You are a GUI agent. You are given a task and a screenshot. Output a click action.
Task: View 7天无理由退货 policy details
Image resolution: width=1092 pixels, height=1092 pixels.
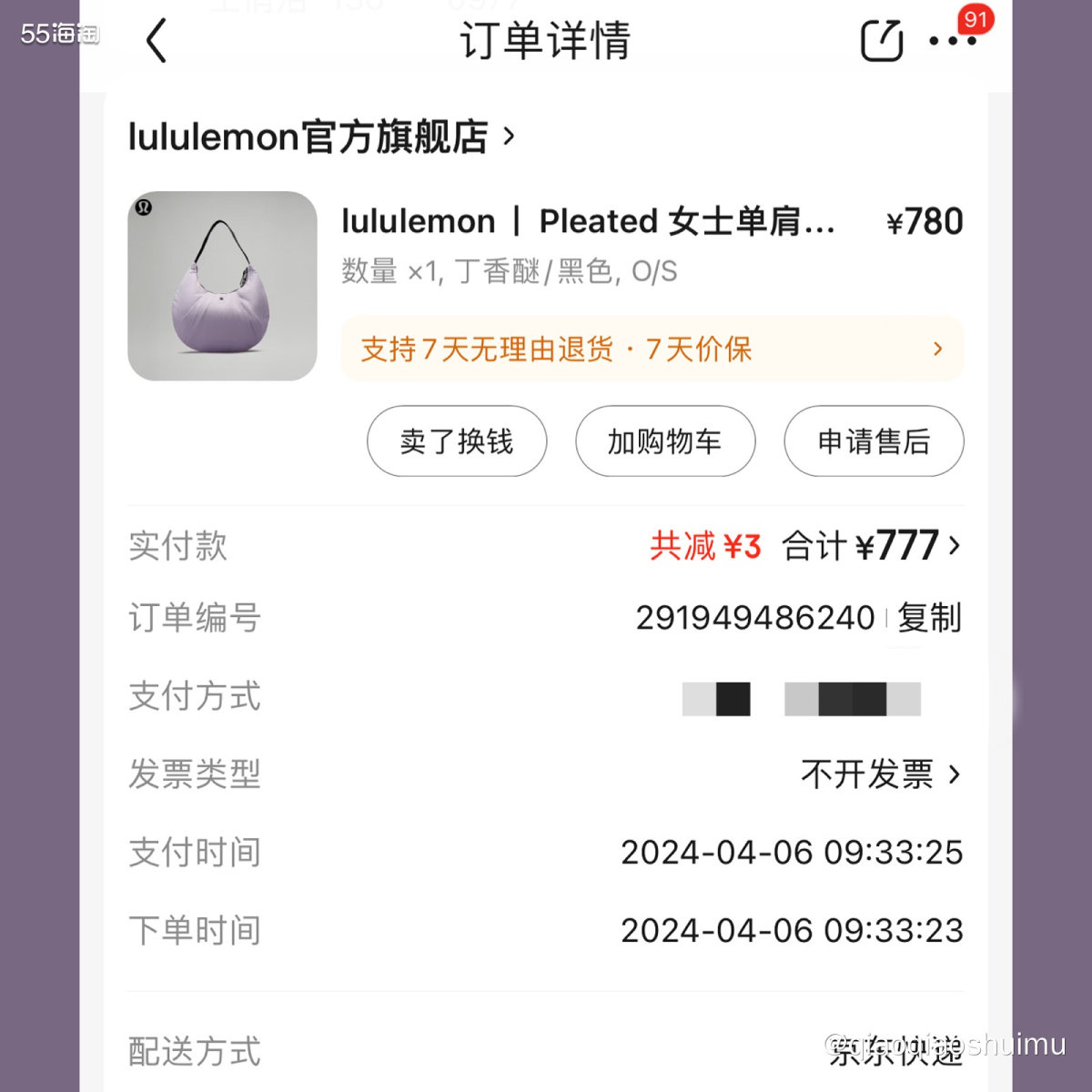(652, 349)
